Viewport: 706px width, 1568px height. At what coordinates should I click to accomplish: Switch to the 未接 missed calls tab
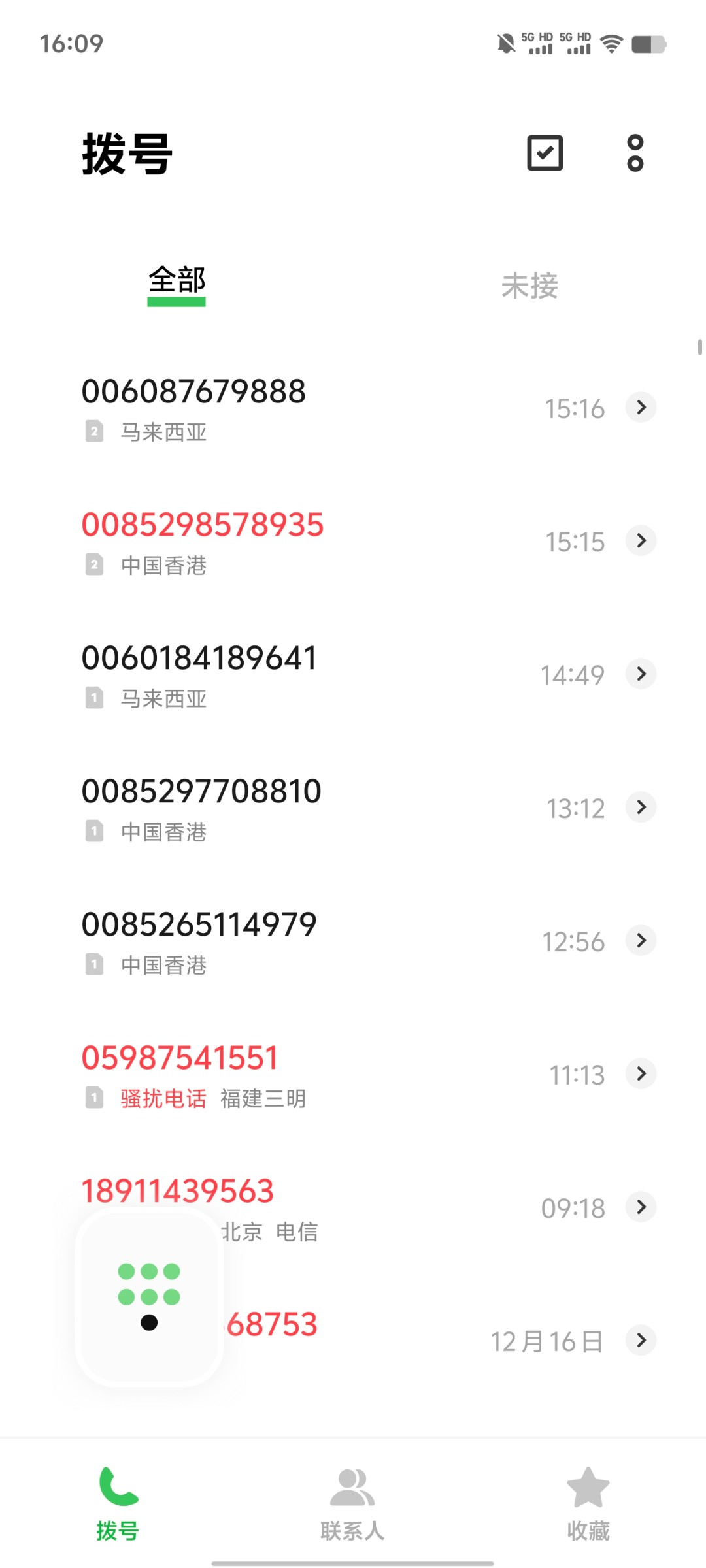pyautogui.click(x=529, y=286)
